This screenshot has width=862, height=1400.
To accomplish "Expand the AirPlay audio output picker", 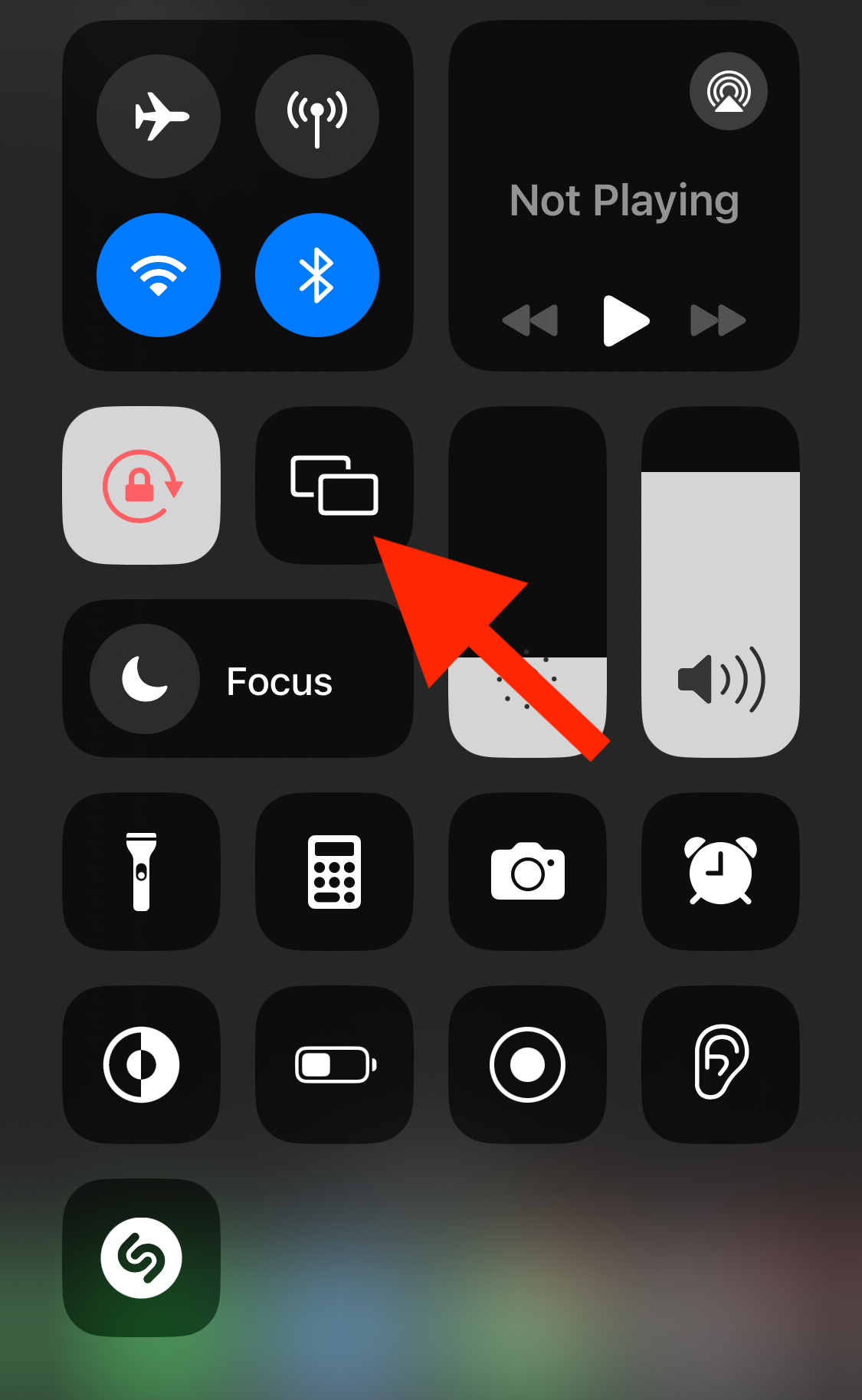I will point(728,91).
